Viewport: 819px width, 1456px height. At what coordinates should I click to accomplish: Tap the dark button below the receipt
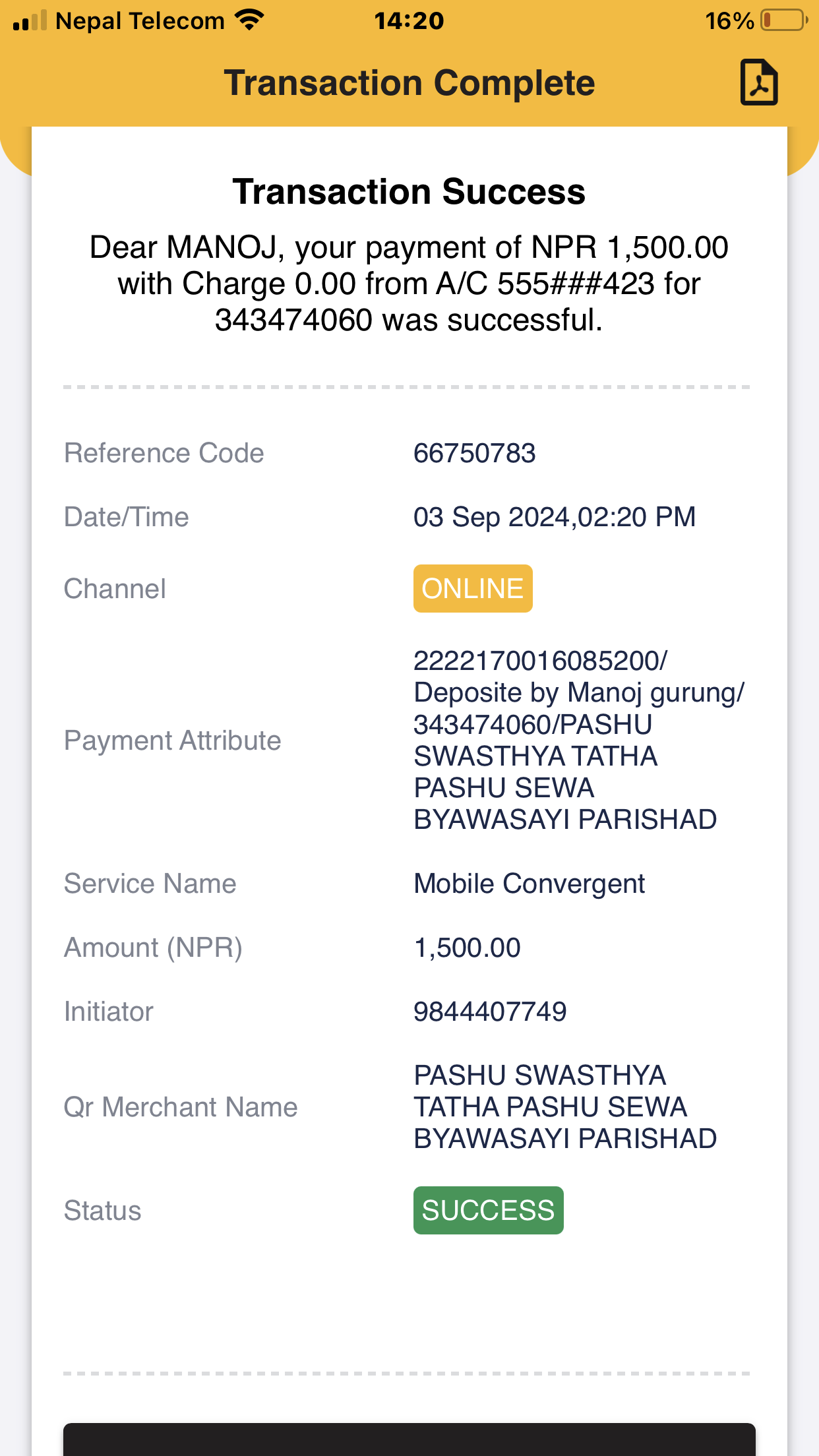[409, 1440]
